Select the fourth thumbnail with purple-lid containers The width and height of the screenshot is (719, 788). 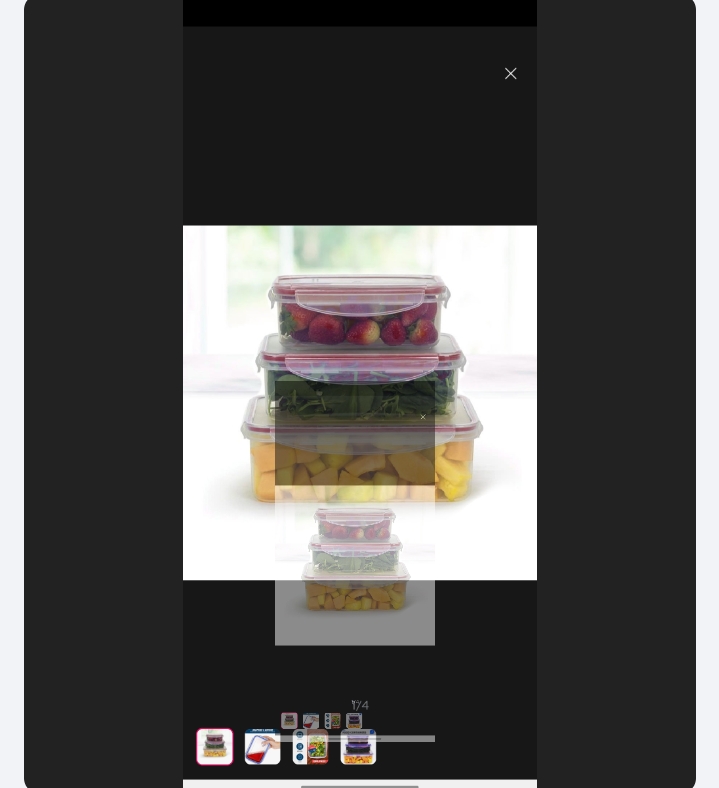click(x=358, y=747)
